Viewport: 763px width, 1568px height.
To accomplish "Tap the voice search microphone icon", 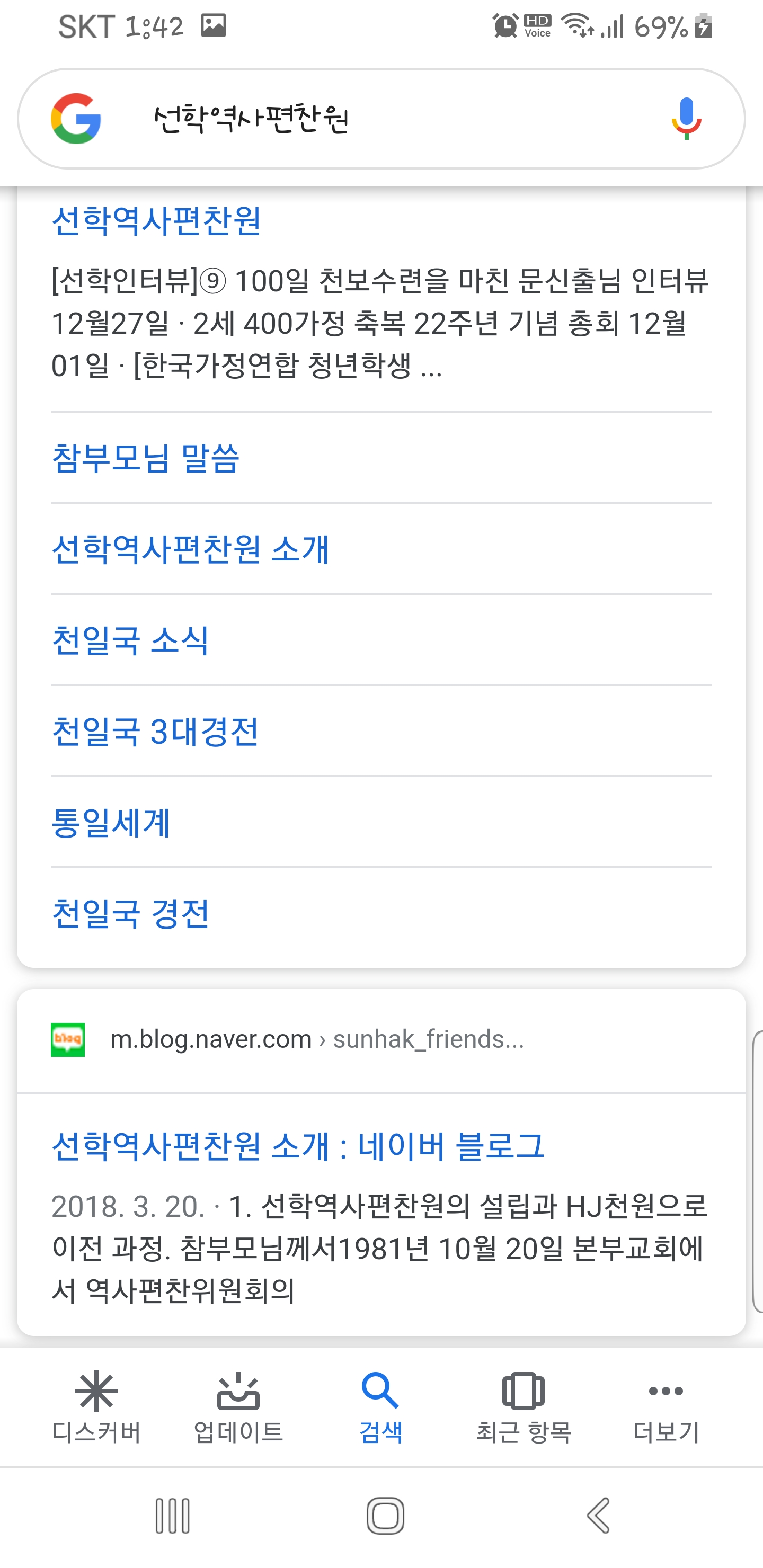I will [686, 118].
